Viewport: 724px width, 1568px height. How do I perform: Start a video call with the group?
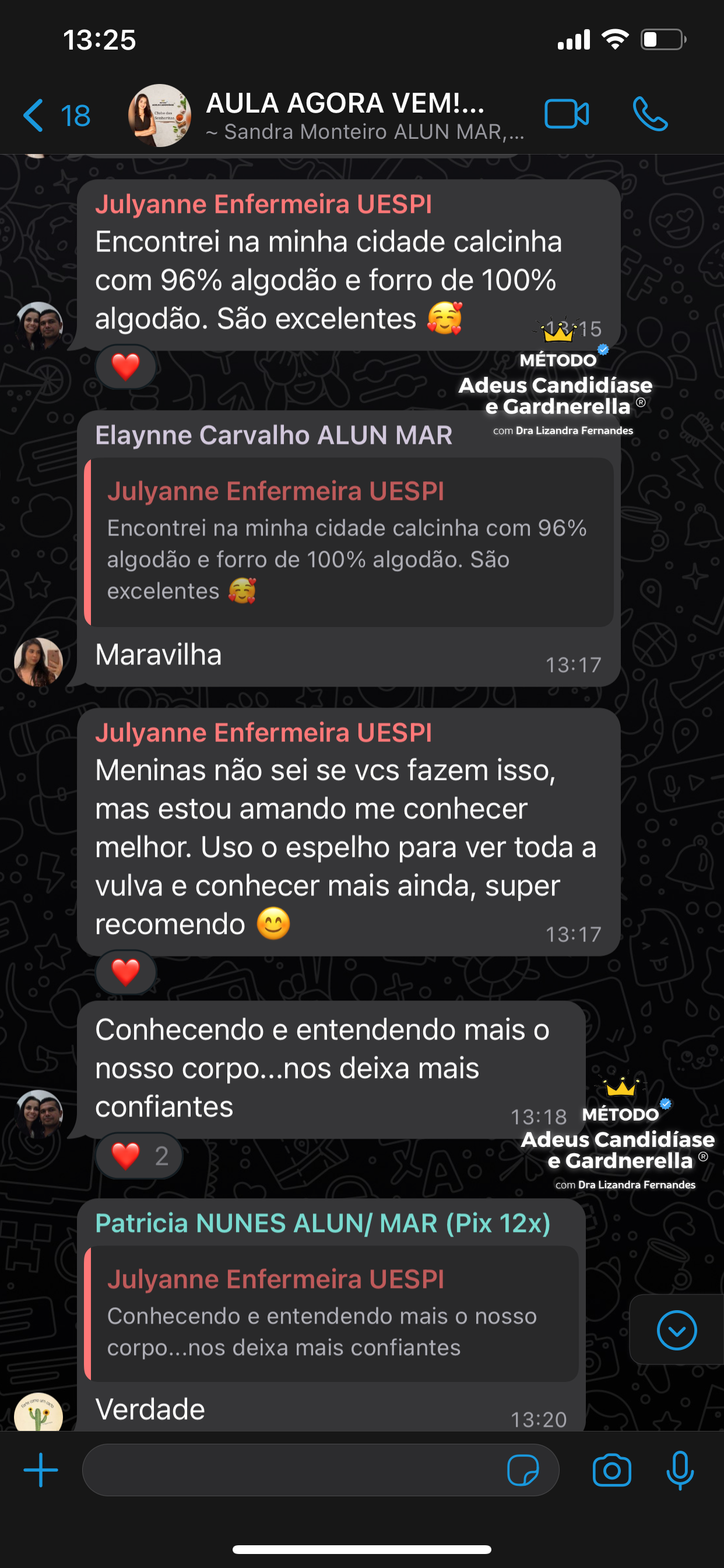coord(567,114)
